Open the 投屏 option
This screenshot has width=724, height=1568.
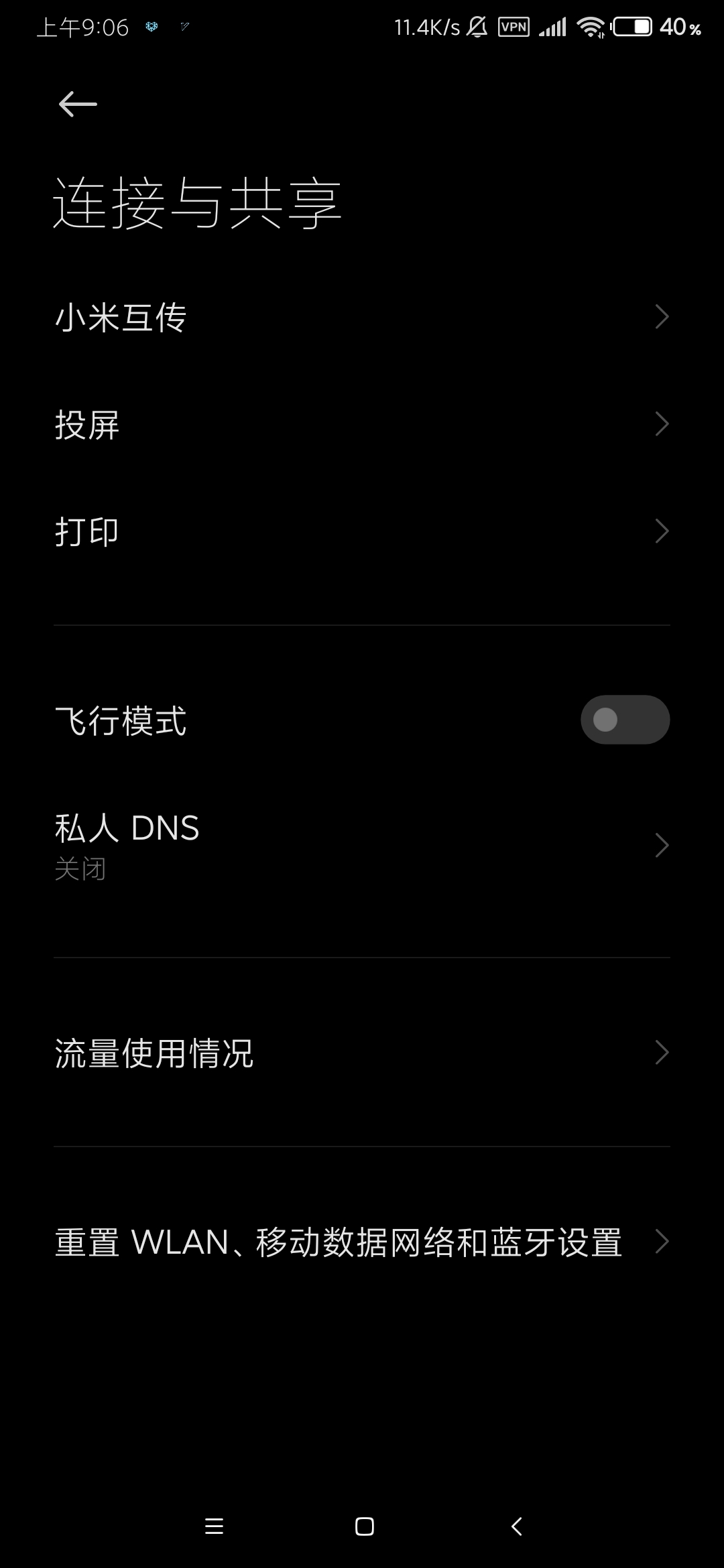[362, 424]
